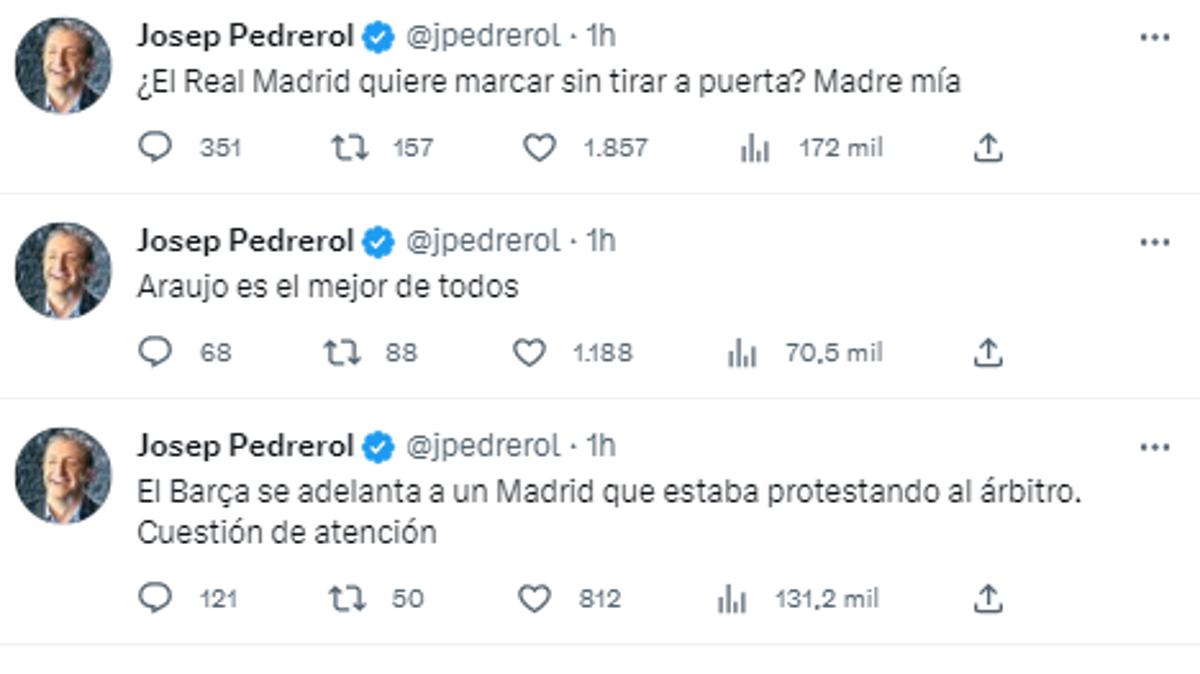Viewport: 1200px width, 674px height.
Task: Open more options on the Araujo tweet
Action: [x=1154, y=242]
